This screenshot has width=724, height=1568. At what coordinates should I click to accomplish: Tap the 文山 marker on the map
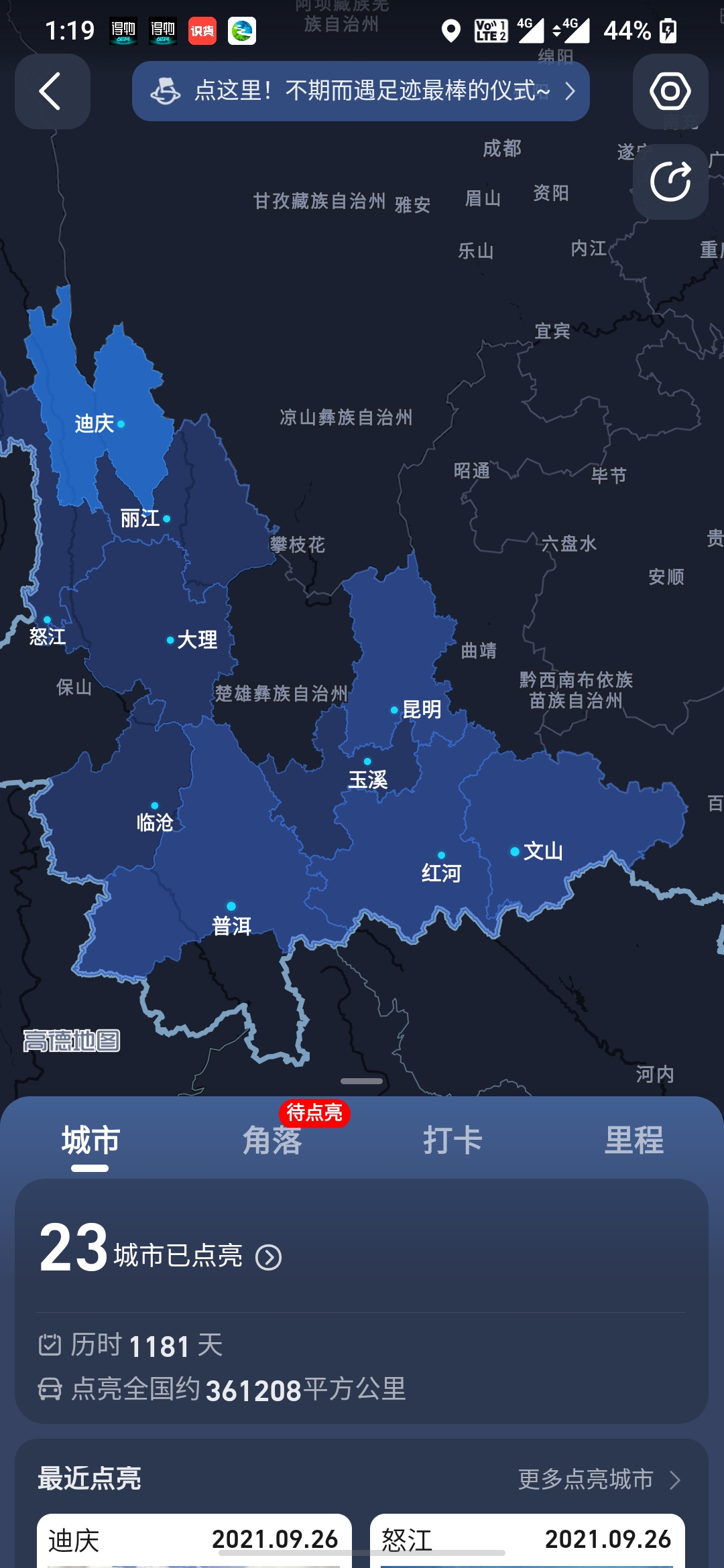[x=515, y=851]
